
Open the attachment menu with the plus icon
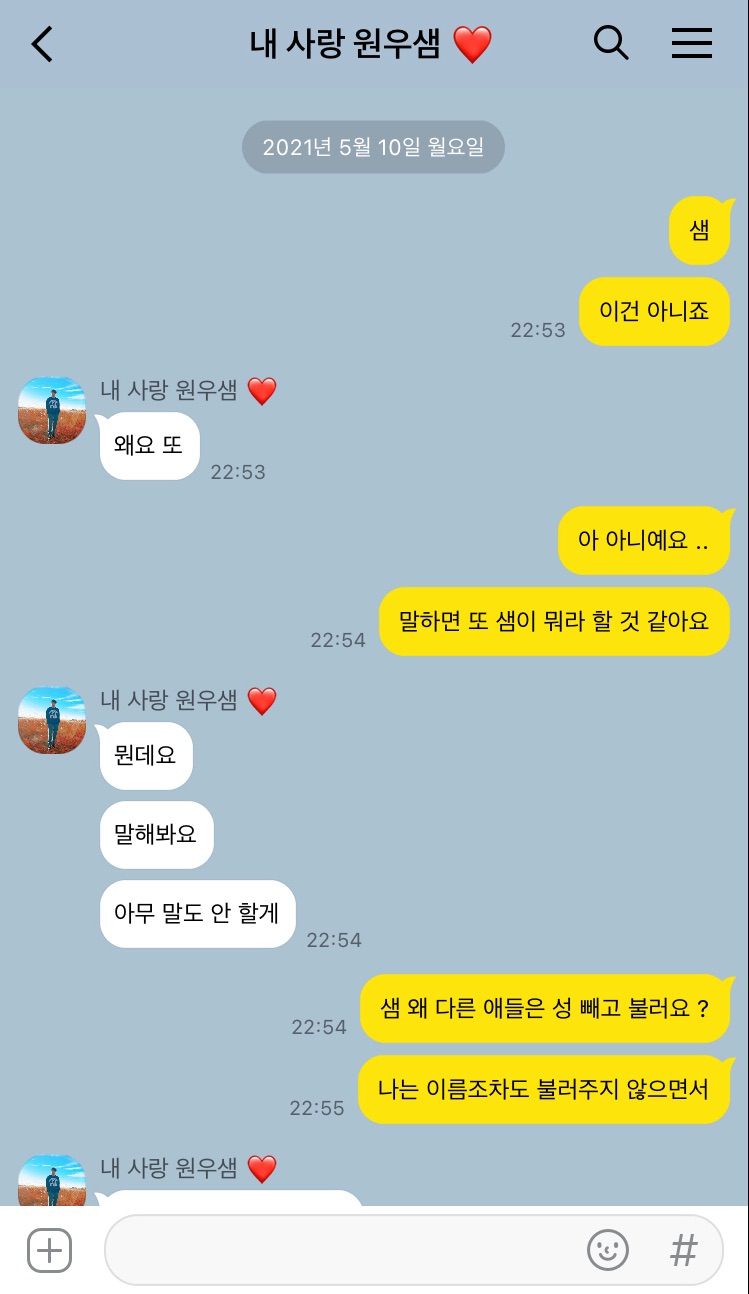coord(48,1249)
